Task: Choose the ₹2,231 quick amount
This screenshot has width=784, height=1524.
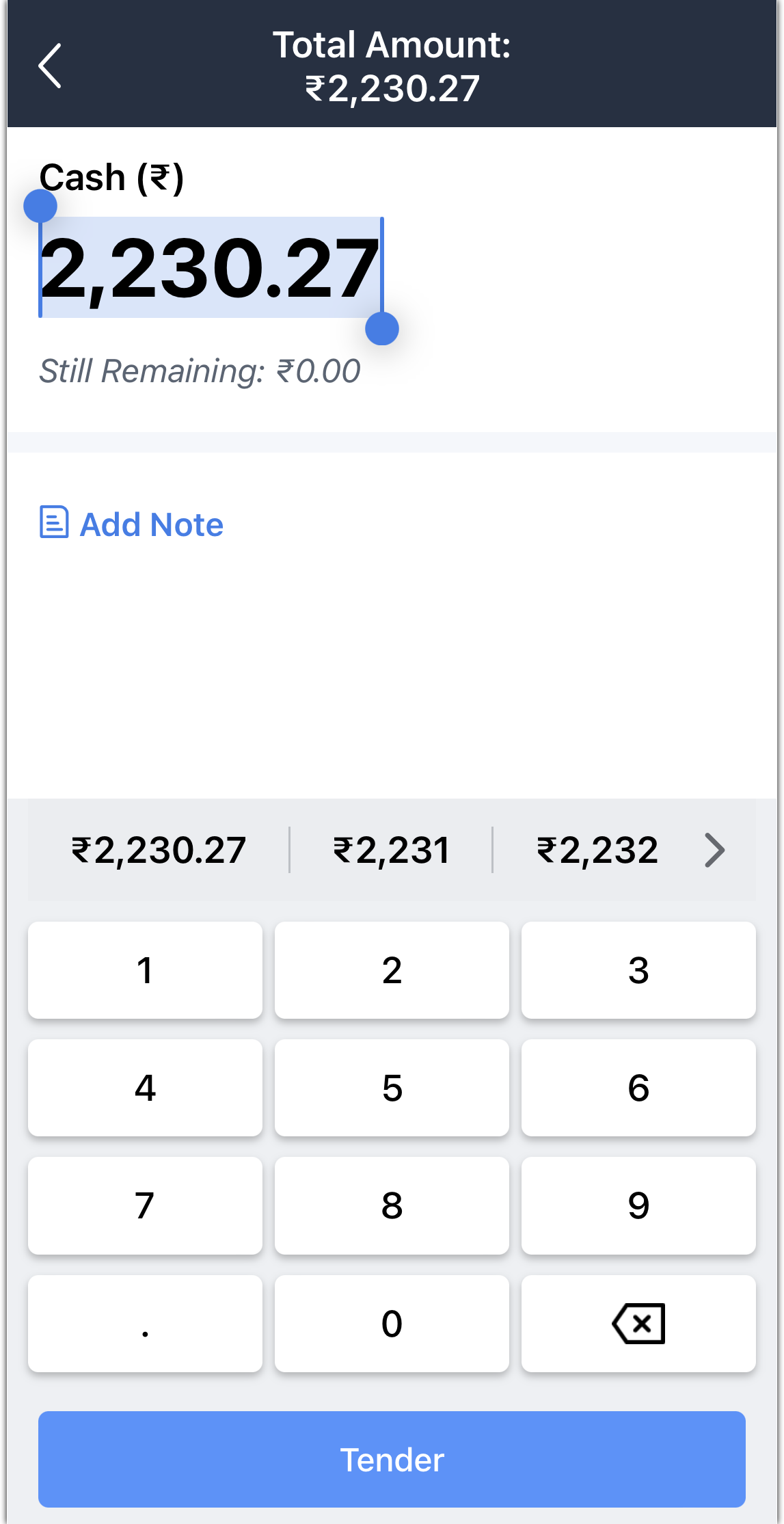Action: tap(391, 850)
